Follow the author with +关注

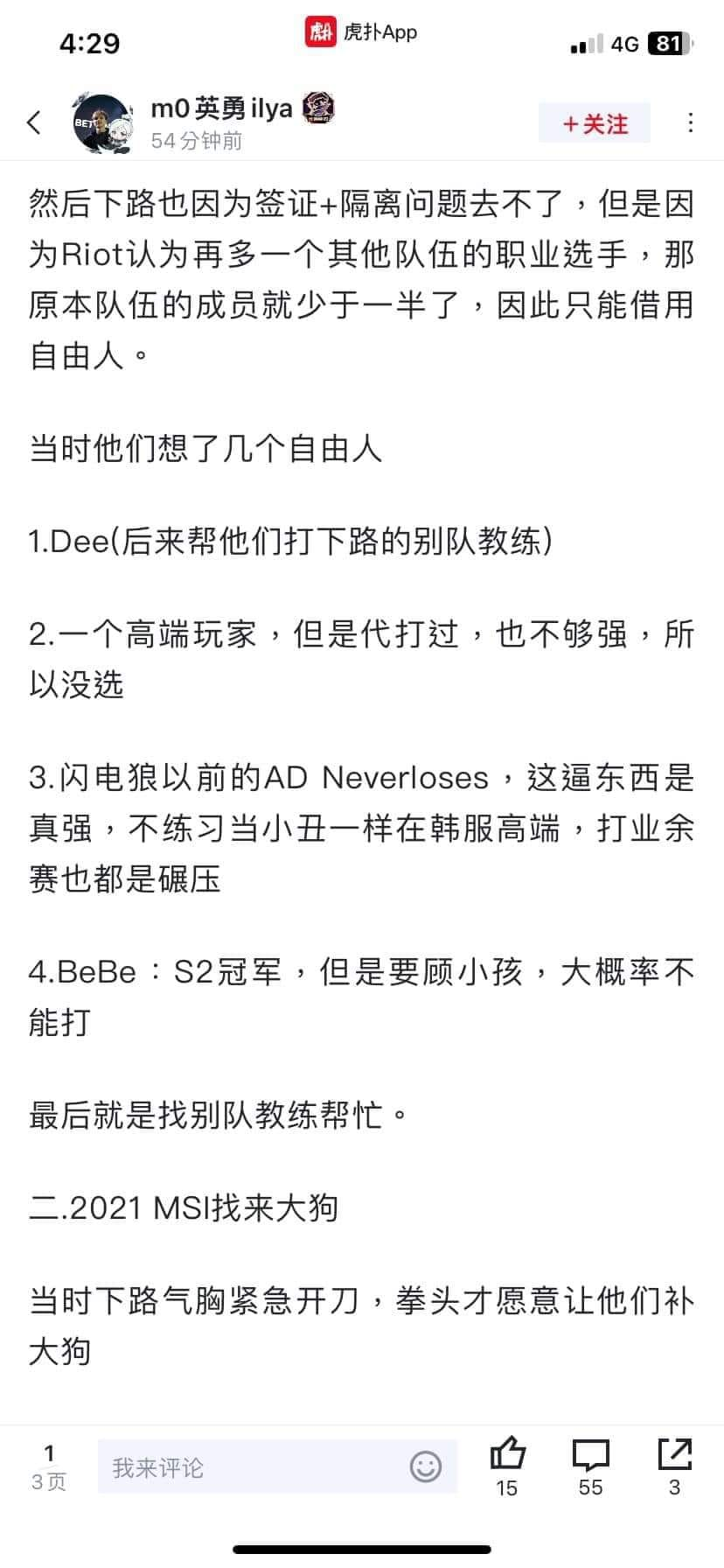(595, 123)
